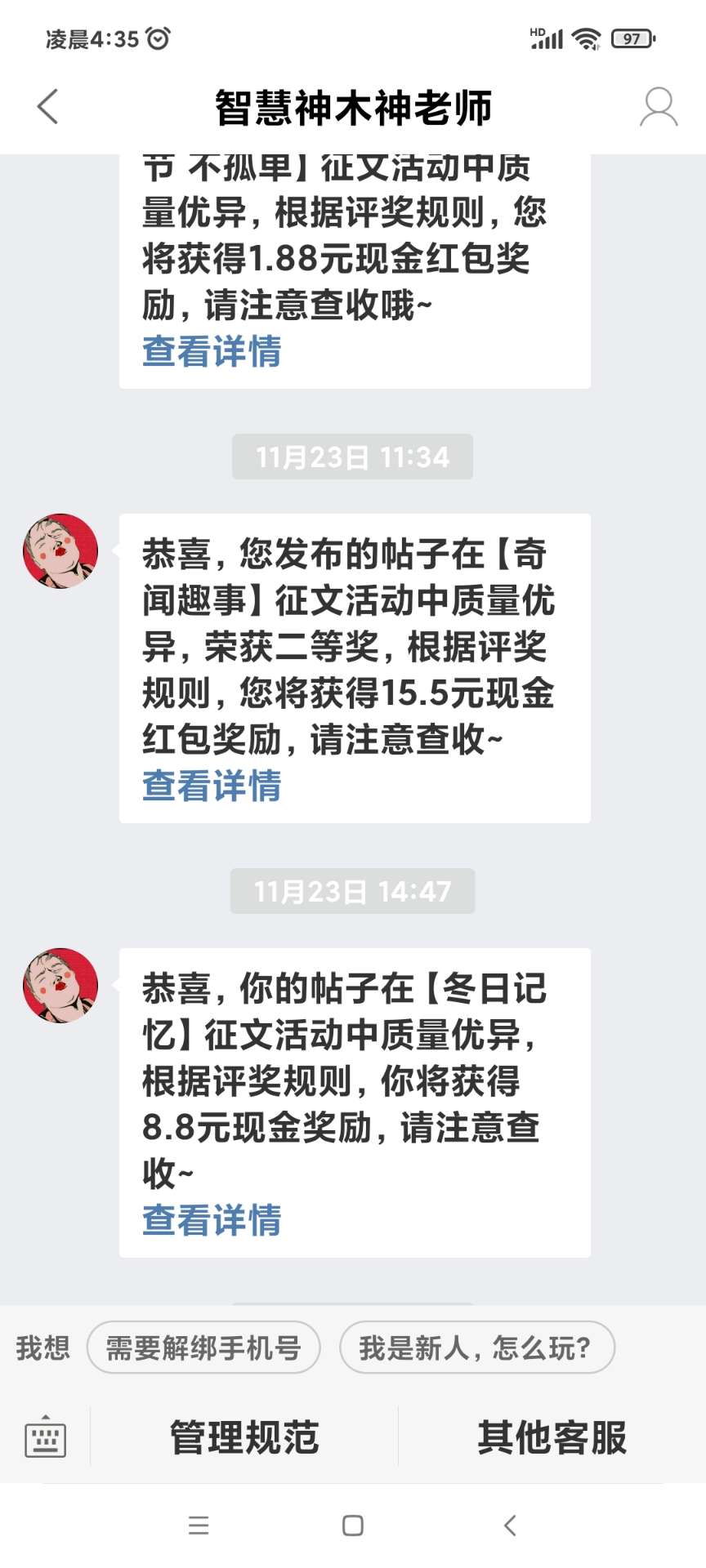
Task: Tap sender avatar beside the 冬日记忆 message
Action: 60,986
